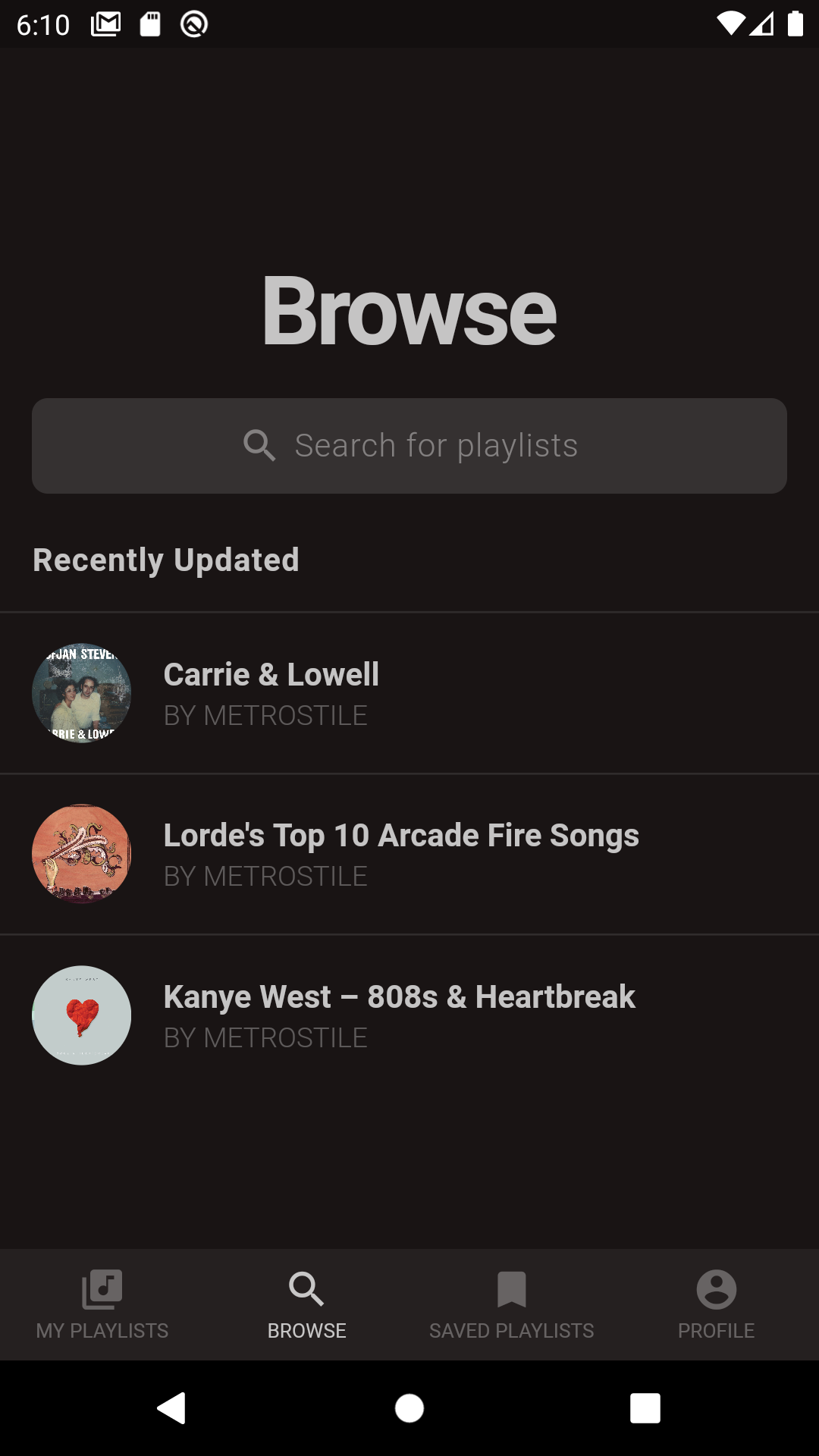Open the Carrie & Lowell playlist
Image resolution: width=819 pixels, height=1456 pixels.
(x=409, y=693)
